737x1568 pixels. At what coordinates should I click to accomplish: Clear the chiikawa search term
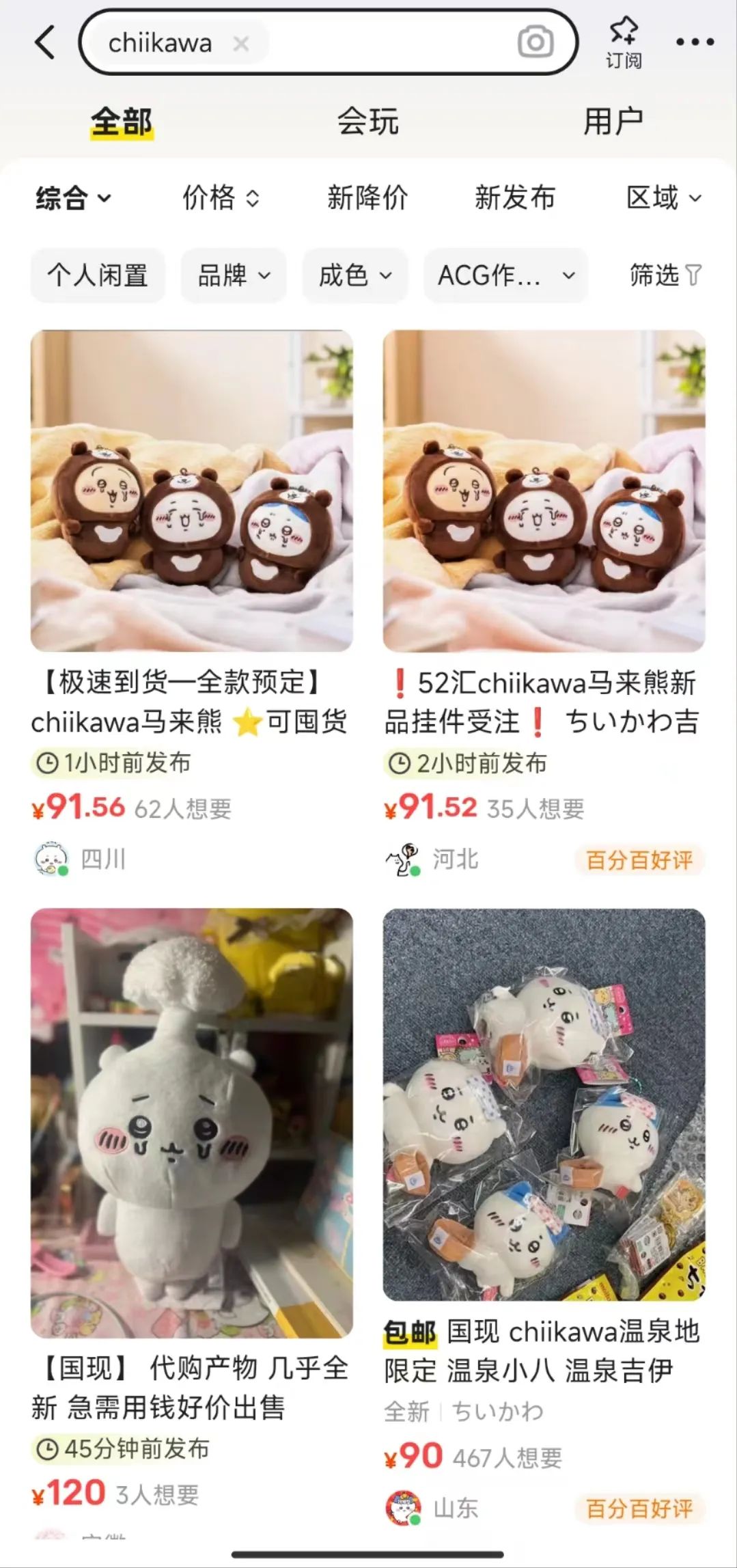coord(240,44)
